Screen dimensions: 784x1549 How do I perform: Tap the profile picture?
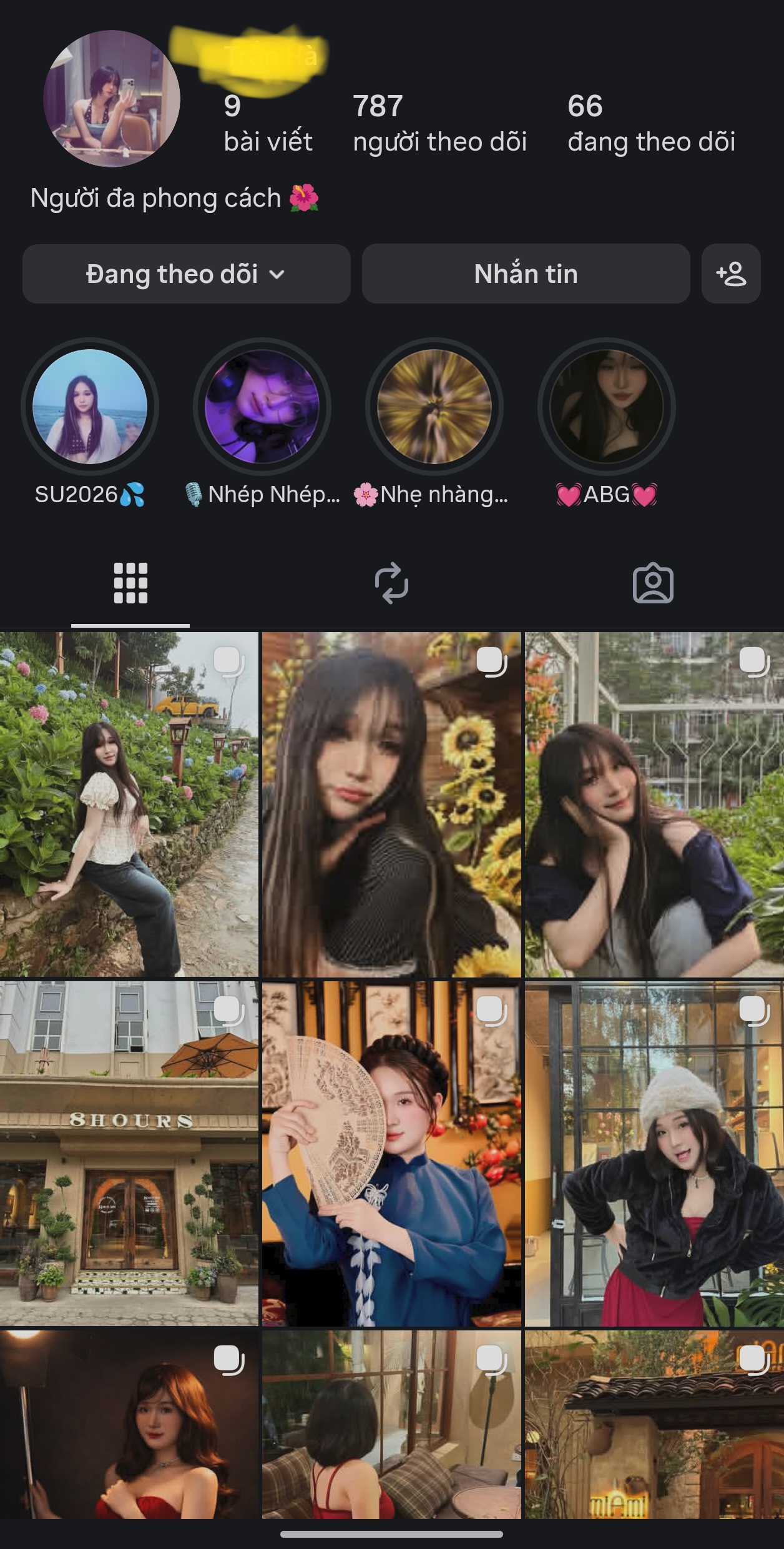pyautogui.click(x=112, y=99)
